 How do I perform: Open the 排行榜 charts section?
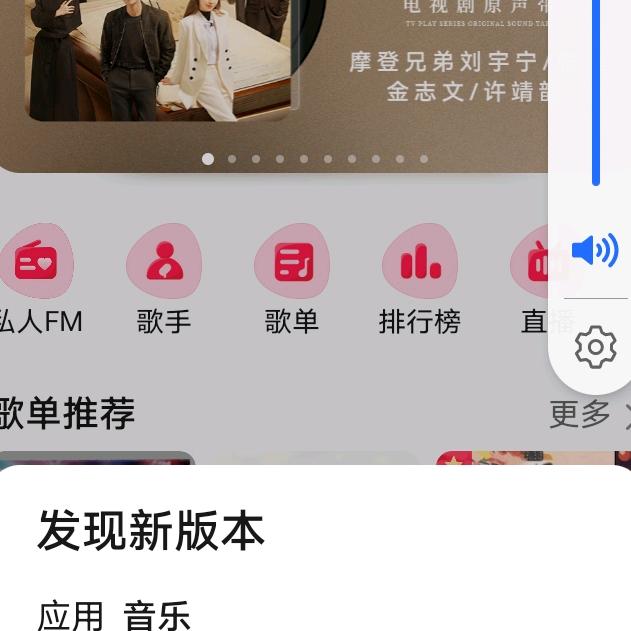pos(420,278)
